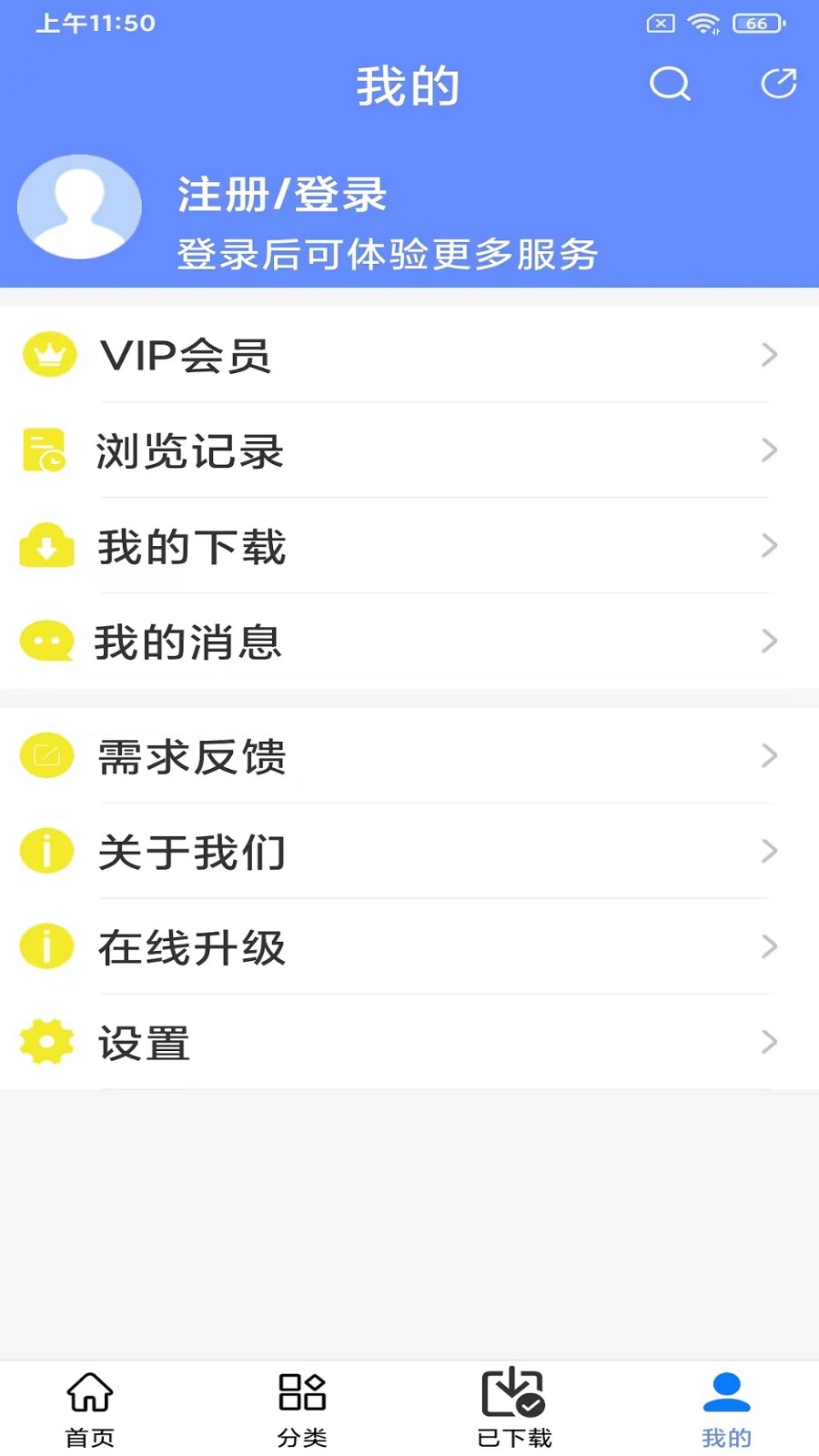Tap the info icon next to 关于我们
This screenshot has height=1456, width=819.
[x=45, y=851]
